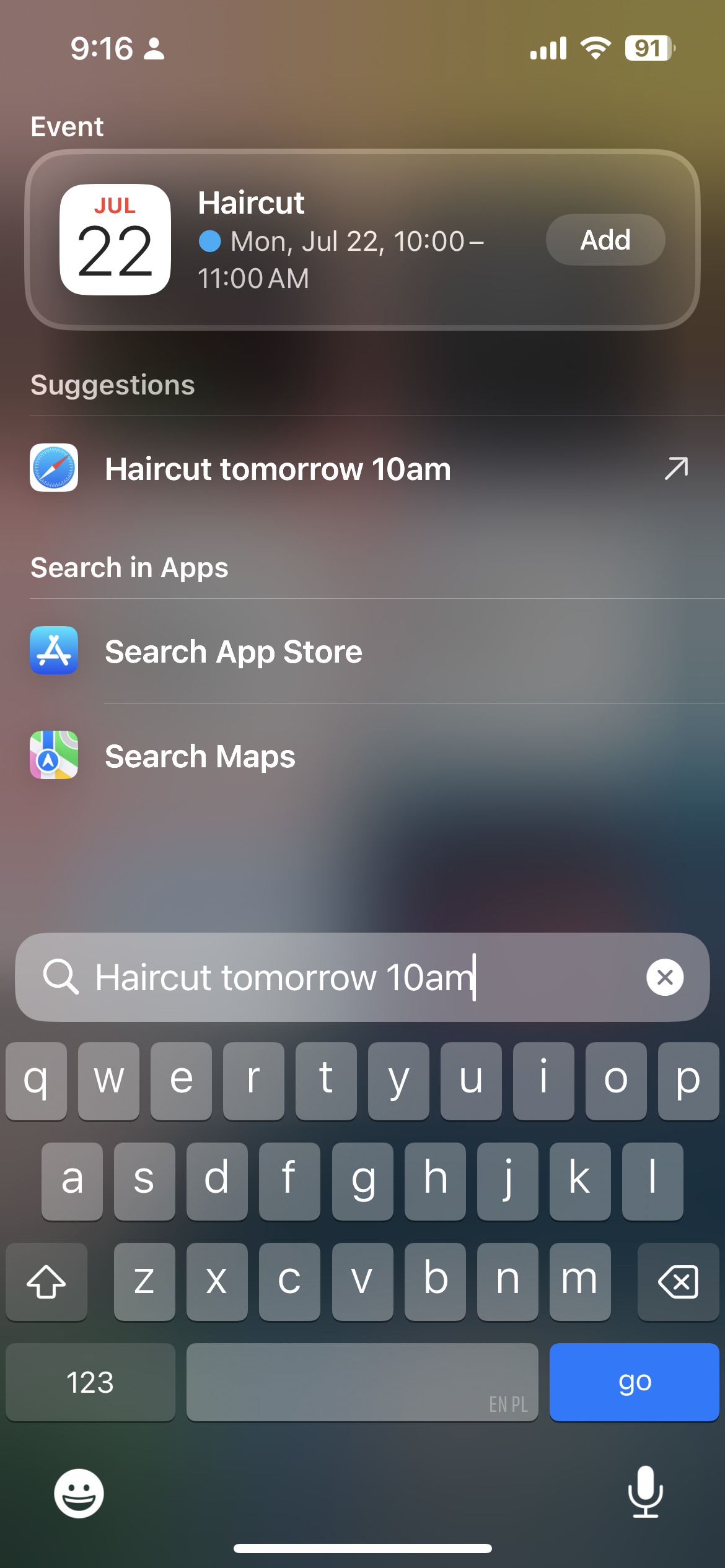Image resolution: width=725 pixels, height=1568 pixels.
Task: Select Search App Store
Action: pos(234,651)
